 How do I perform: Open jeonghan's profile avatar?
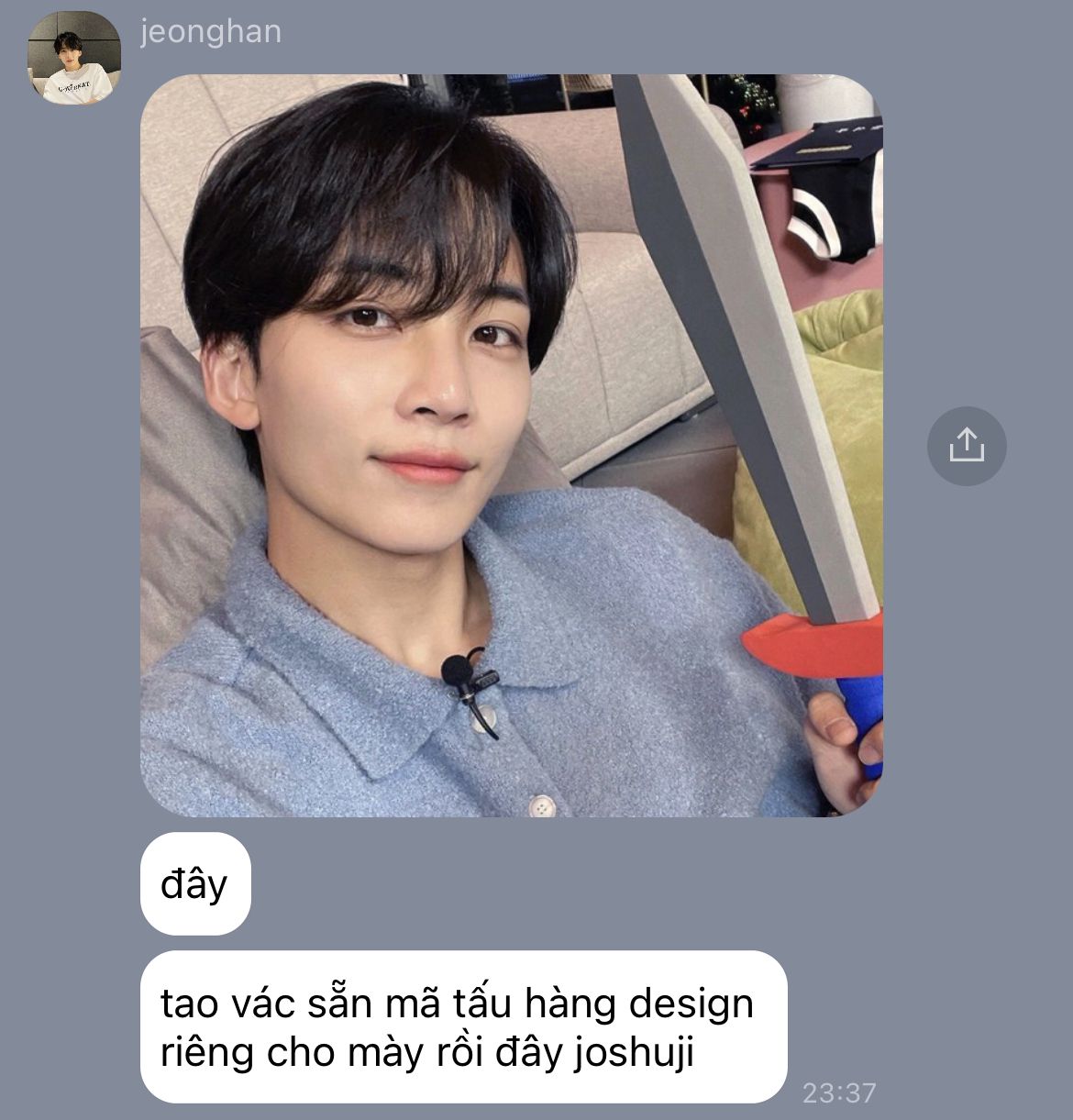click(x=74, y=59)
